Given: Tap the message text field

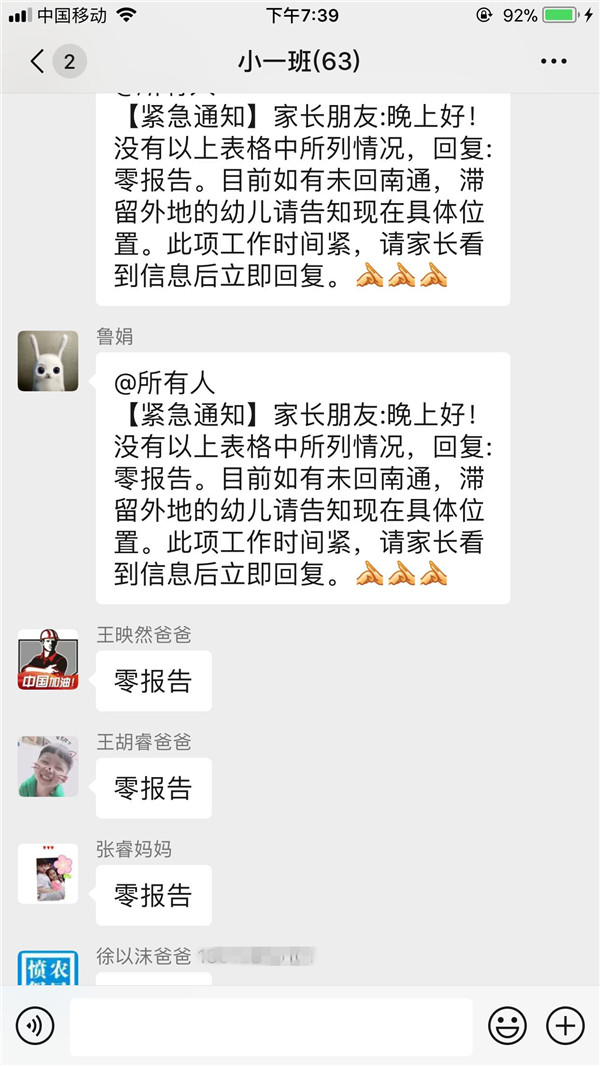Looking at the screenshot, I should 270,1026.
